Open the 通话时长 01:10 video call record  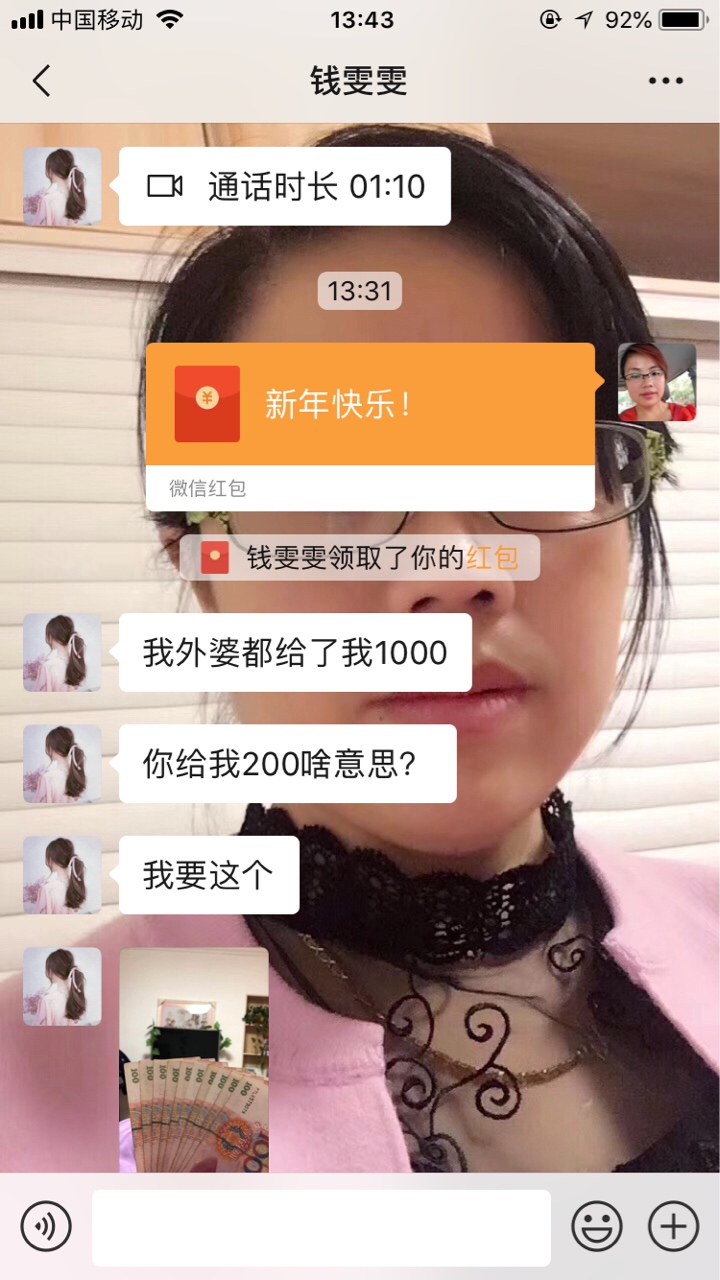(x=285, y=186)
